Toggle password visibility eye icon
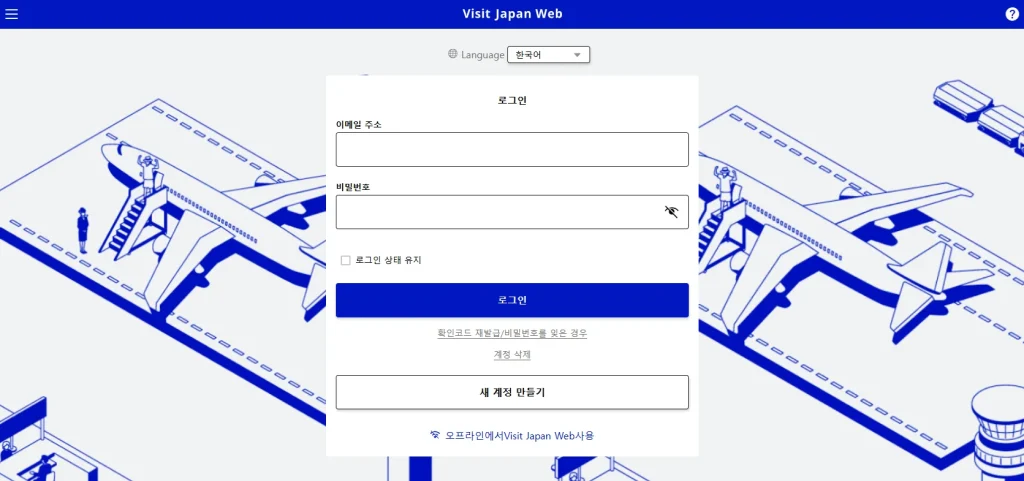Viewport: 1024px width, 481px height. pyautogui.click(x=671, y=212)
